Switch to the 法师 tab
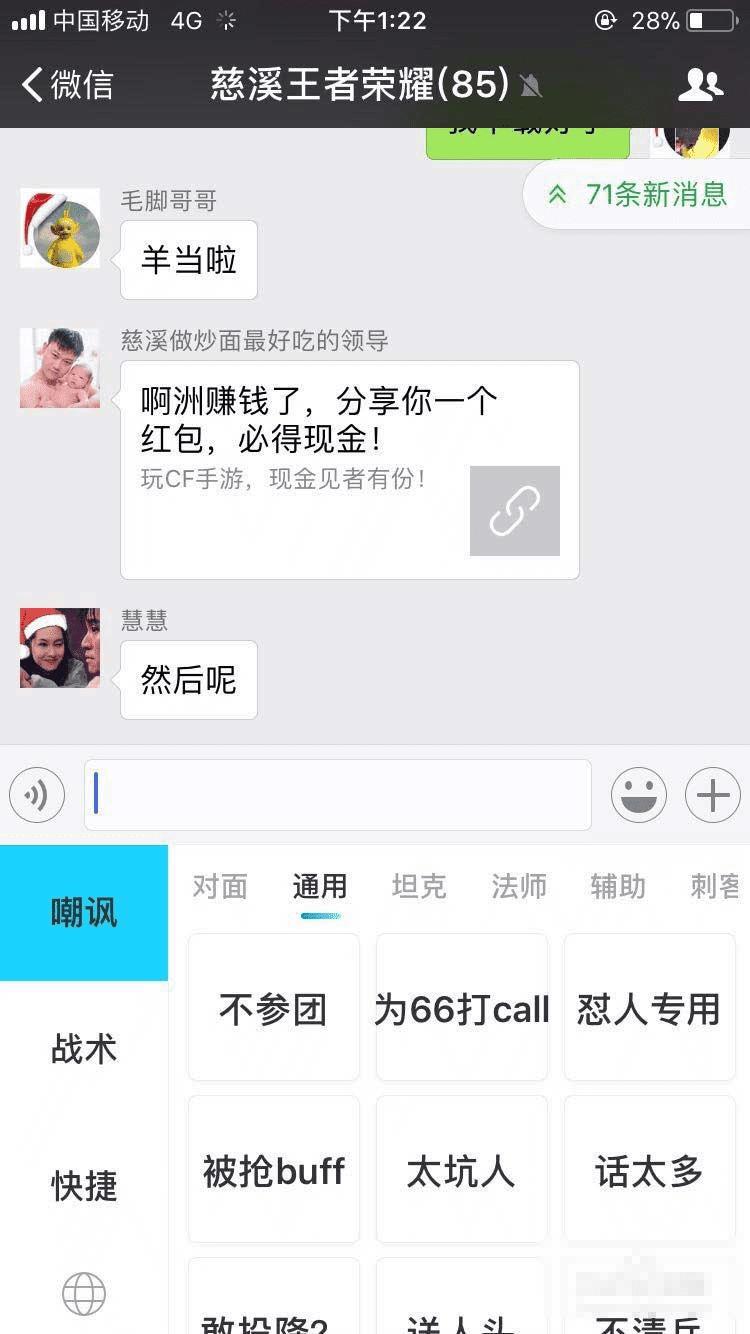The width and height of the screenshot is (750, 1334). (519, 886)
